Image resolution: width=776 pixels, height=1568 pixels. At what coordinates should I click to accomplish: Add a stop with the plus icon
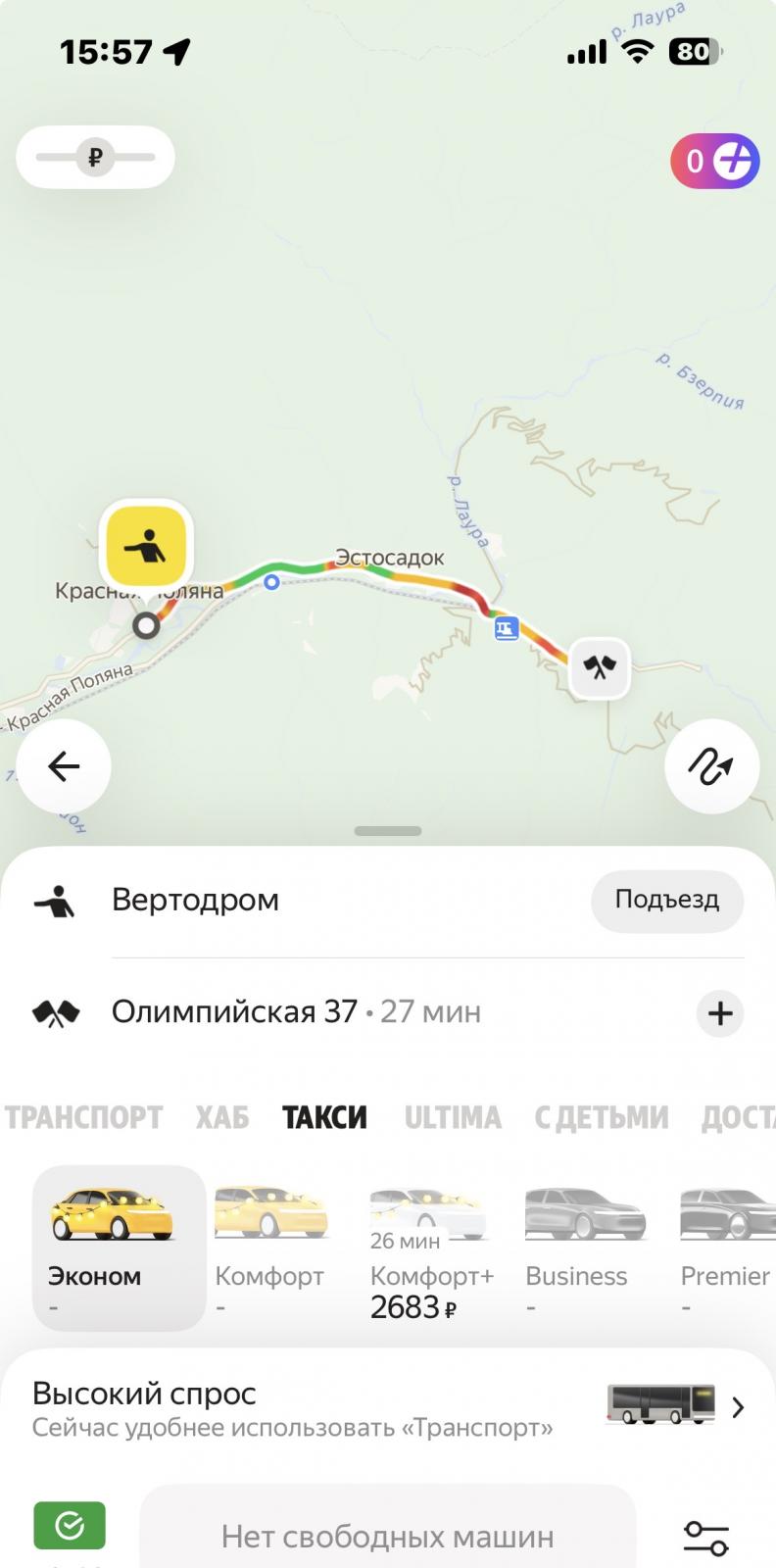pyautogui.click(x=720, y=1013)
